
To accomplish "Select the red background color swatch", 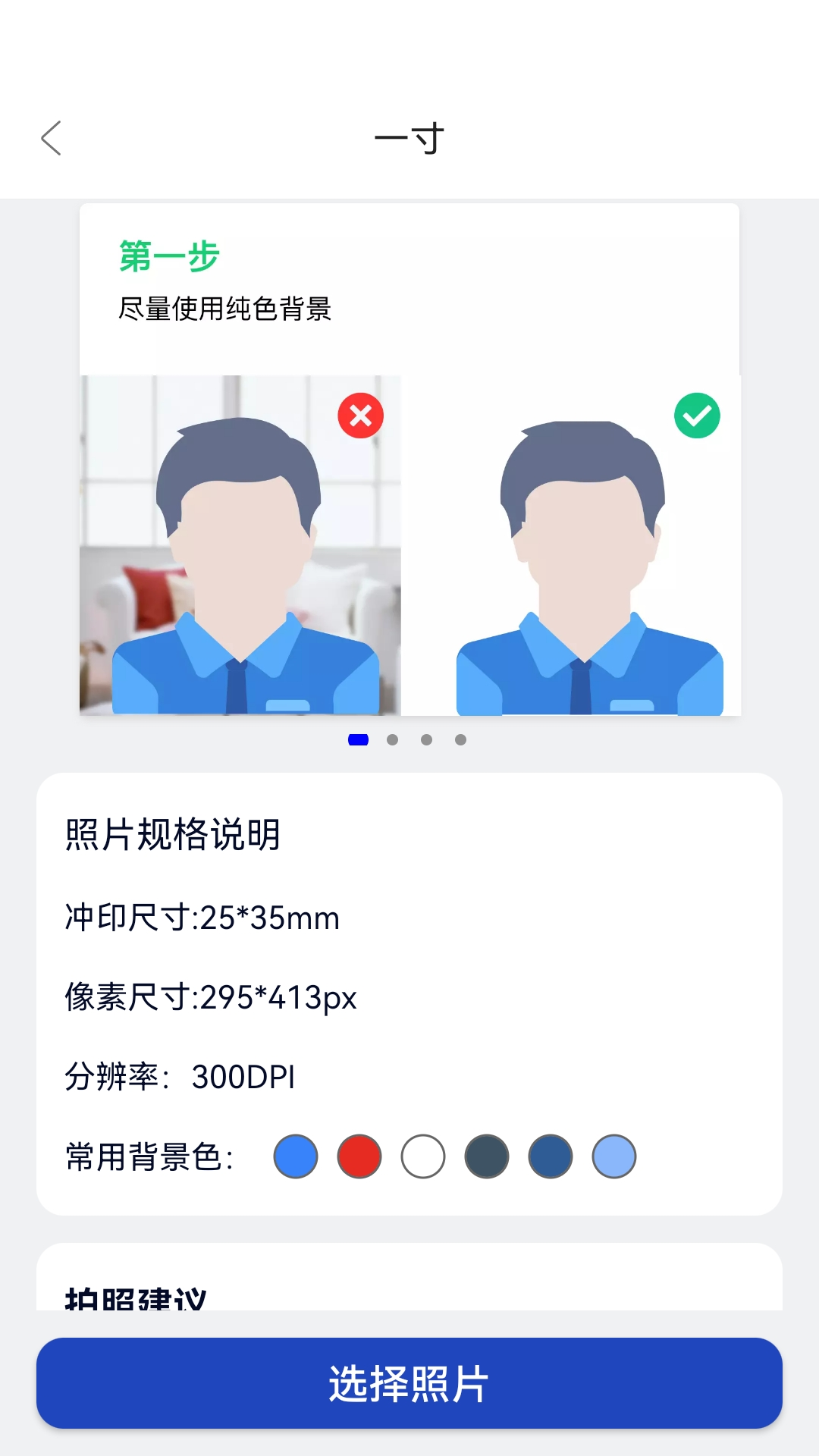I will point(359,1155).
